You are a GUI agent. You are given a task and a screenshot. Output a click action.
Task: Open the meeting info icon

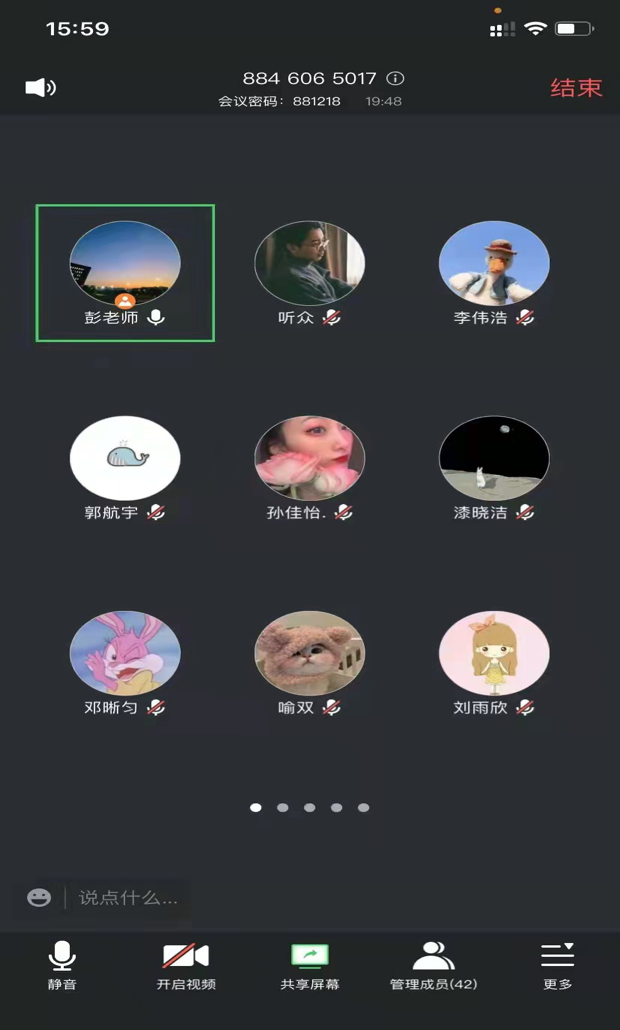[x=396, y=78]
